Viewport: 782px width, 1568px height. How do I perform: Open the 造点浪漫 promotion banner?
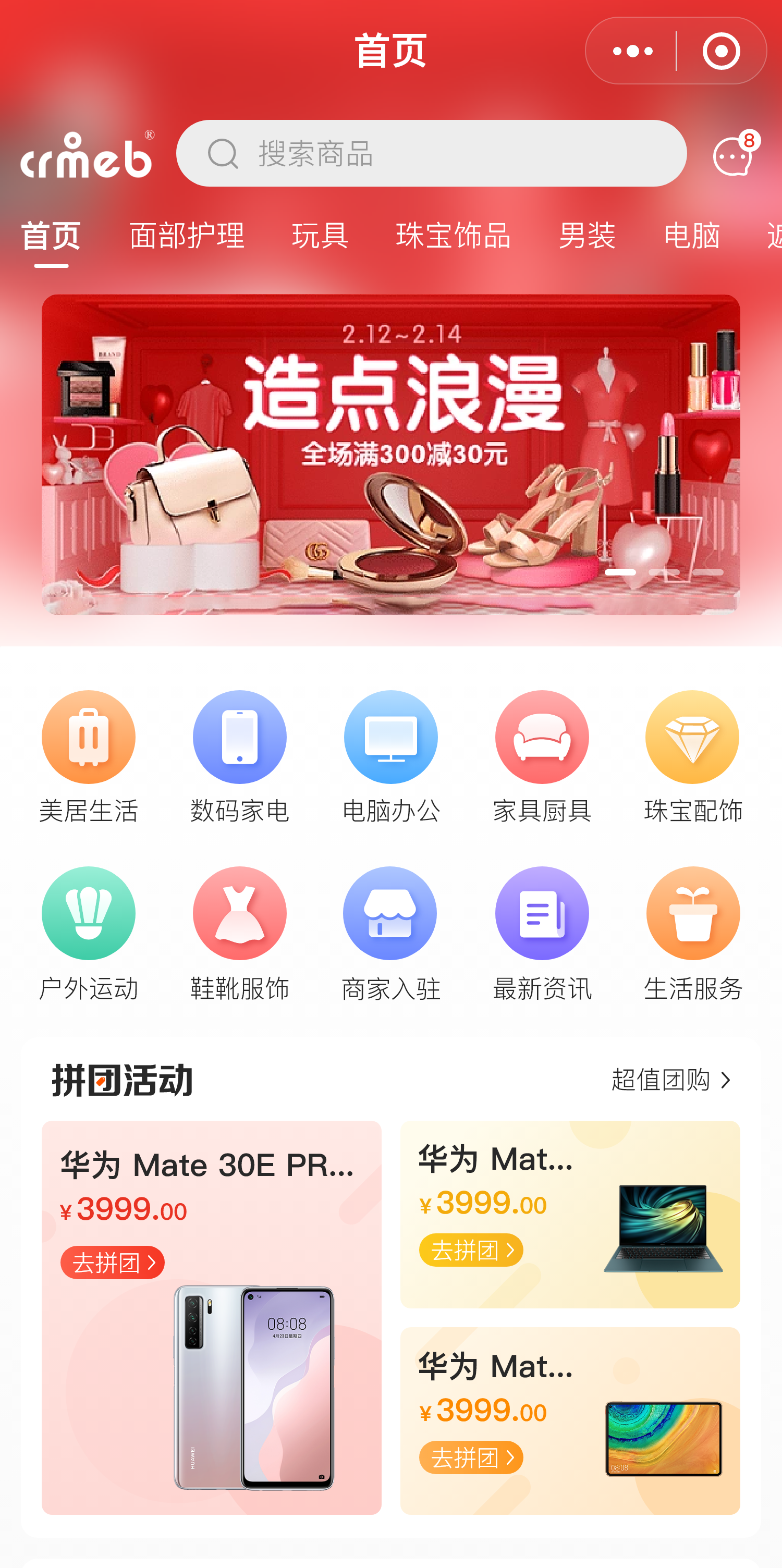point(390,454)
